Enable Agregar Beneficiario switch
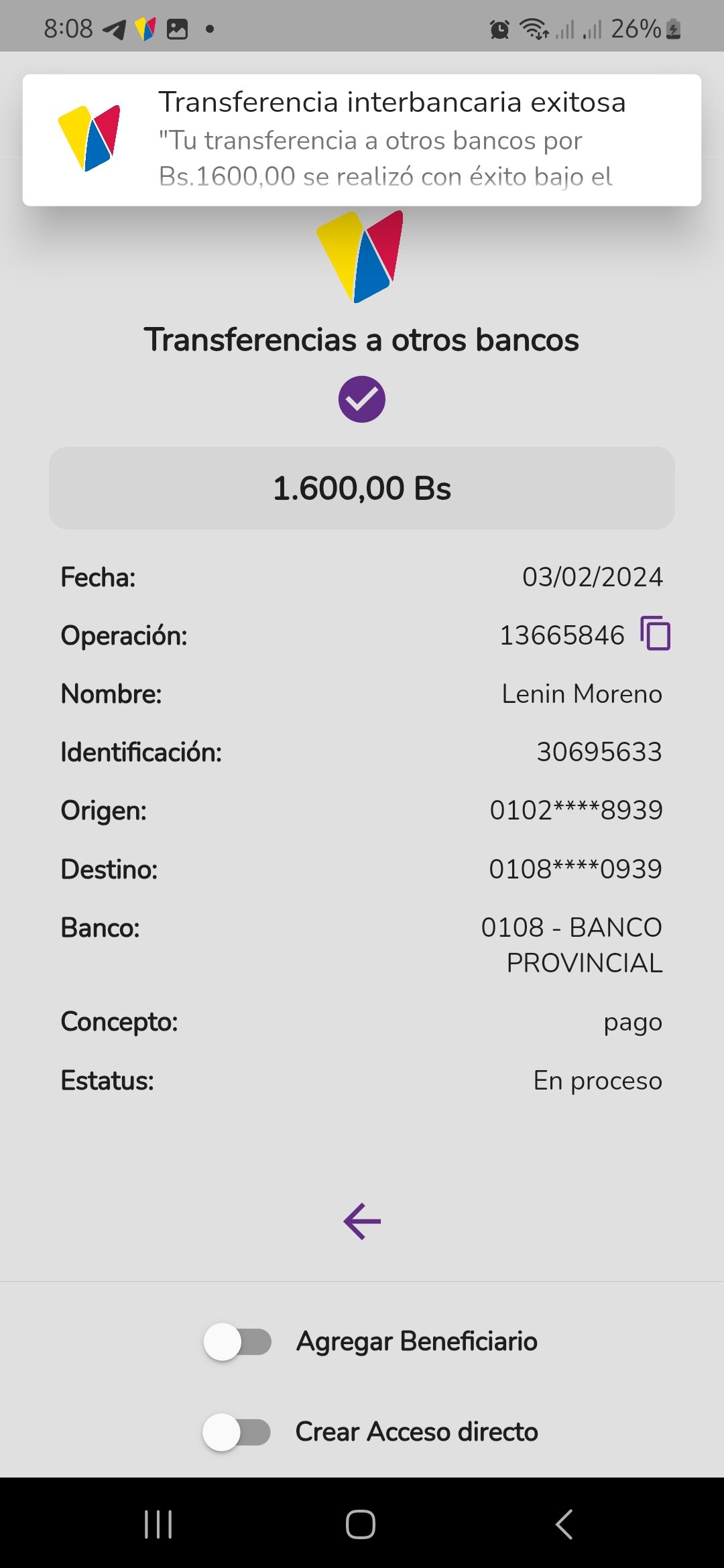724x1568 pixels. click(x=237, y=1342)
